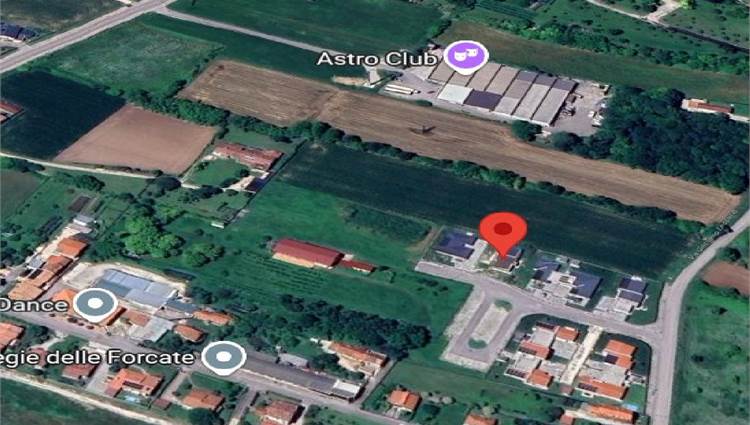Tap the red dropped location pin
Image resolution: width=750 pixels, height=425 pixels.
pyautogui.click(x=502, y=234)
